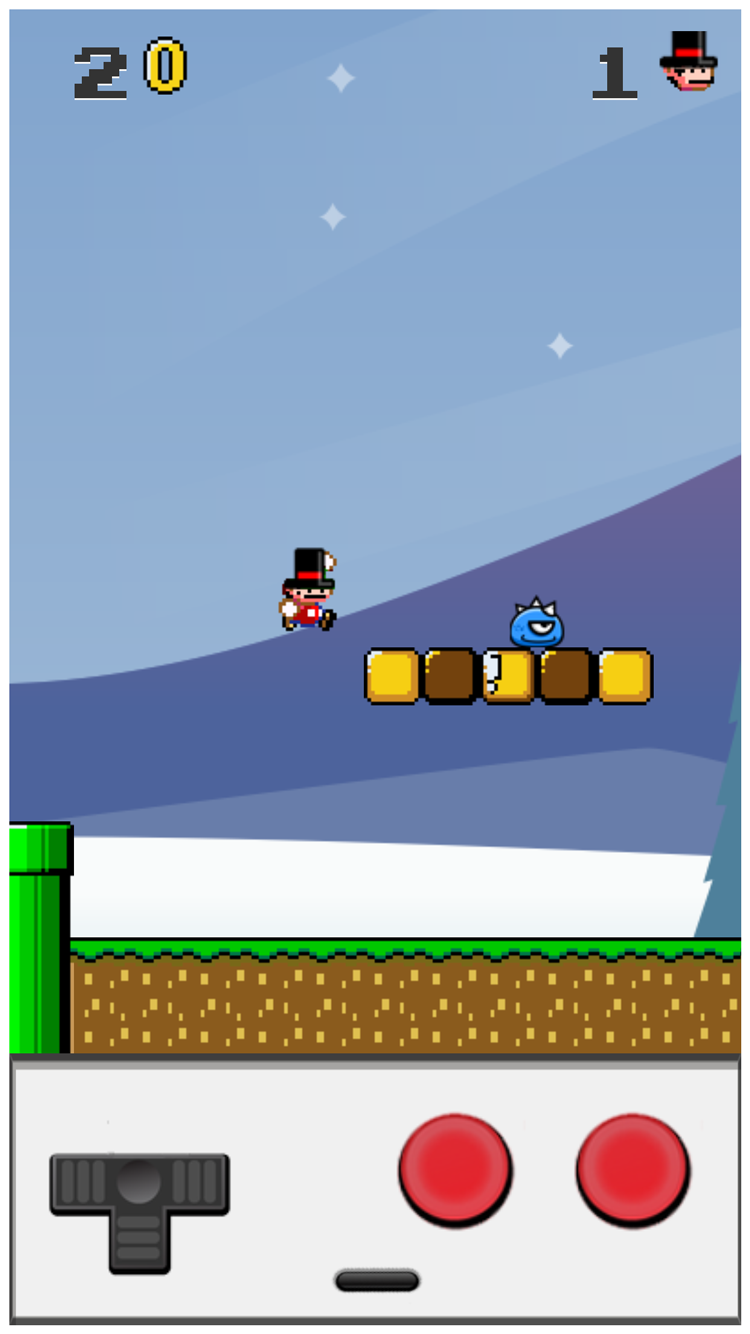Tap the small black pill button
Viewport: 750px width, 1334px height.
pos(377,1280)
